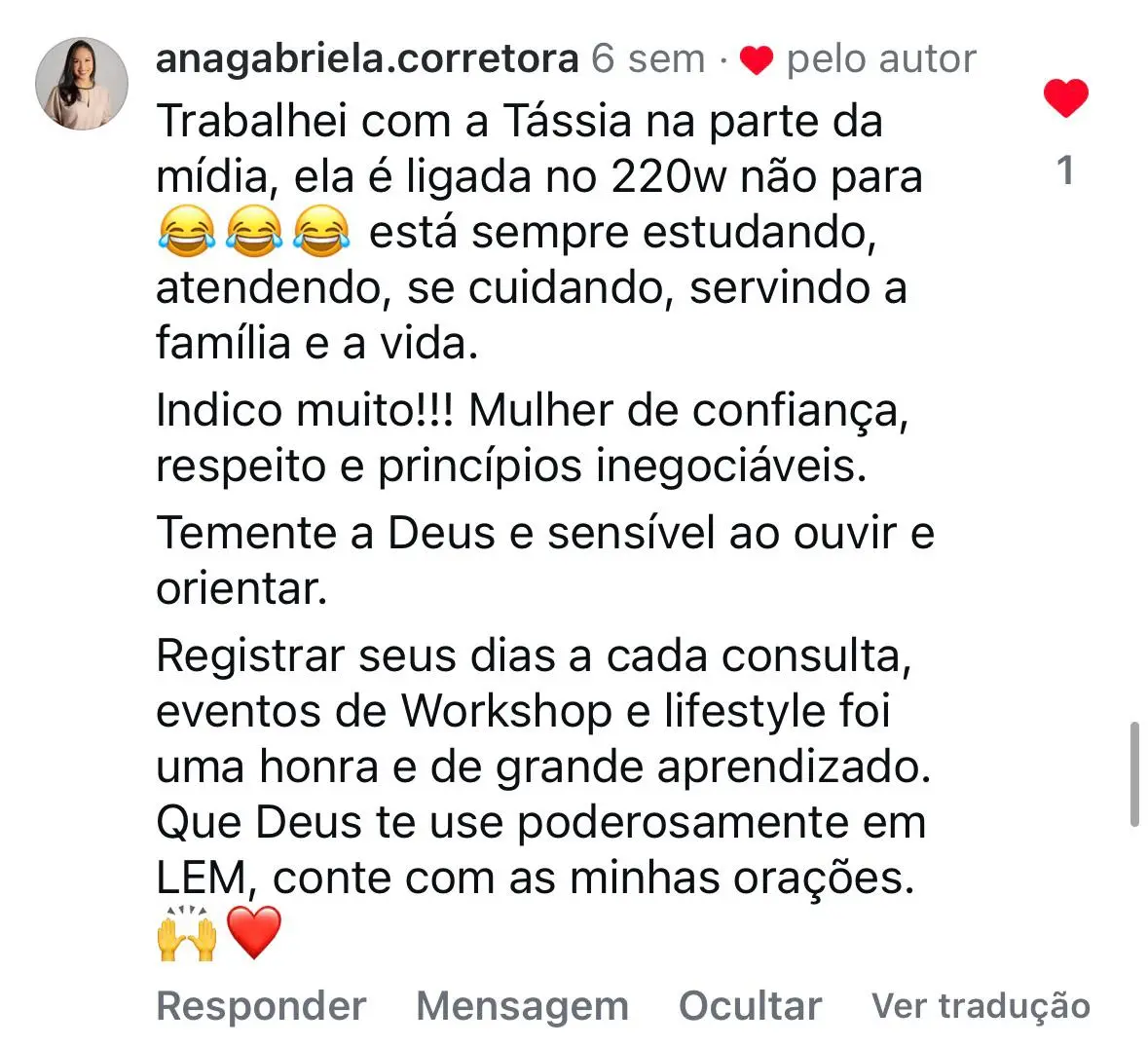Hide the comment with Ocultar
The width and height of the screenshot is (1148, 1047).
(750, 1006)
